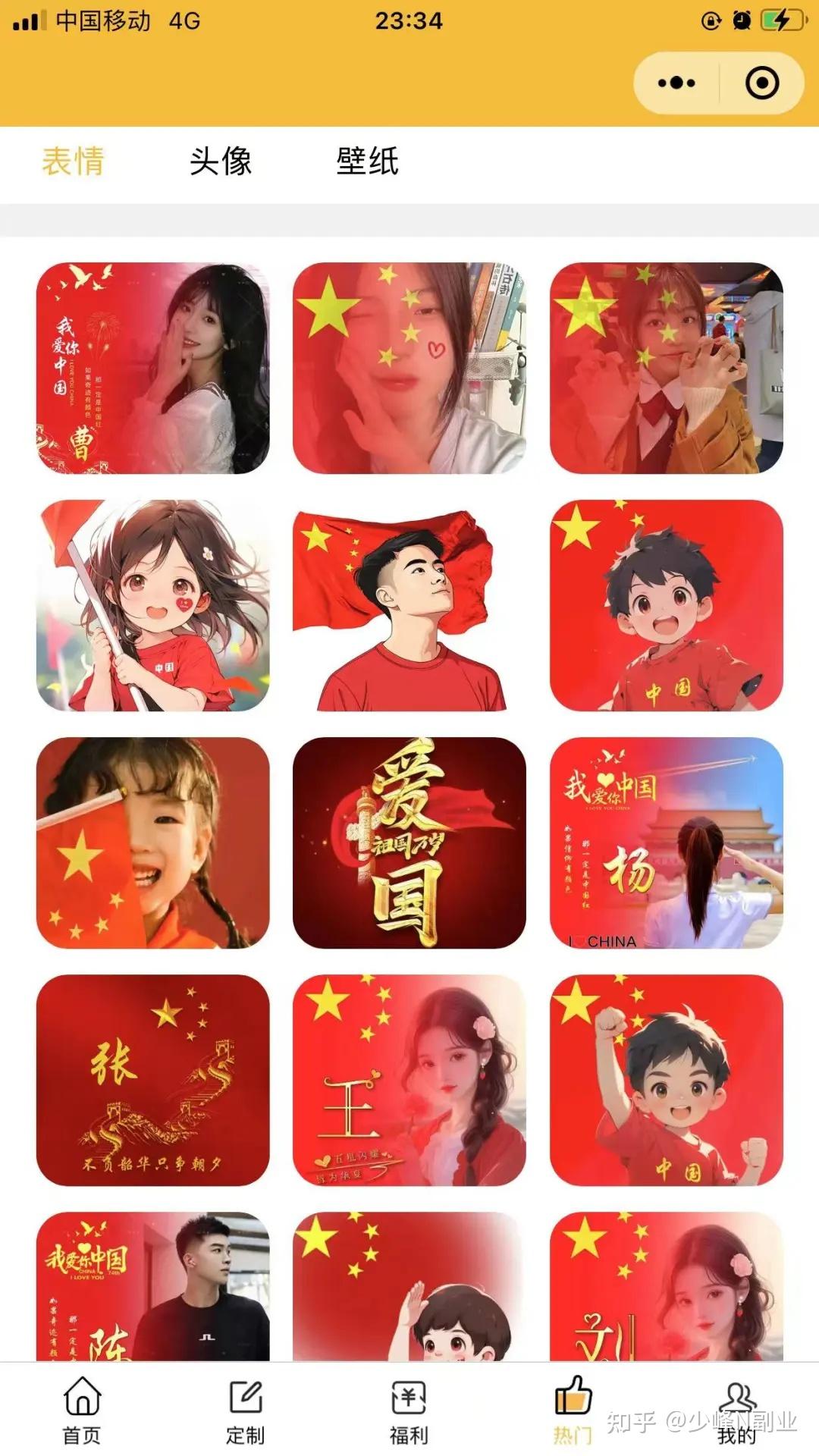Open the 福利 tab
This screenshot has height=1456, width=819.
tap(409, 1409)
